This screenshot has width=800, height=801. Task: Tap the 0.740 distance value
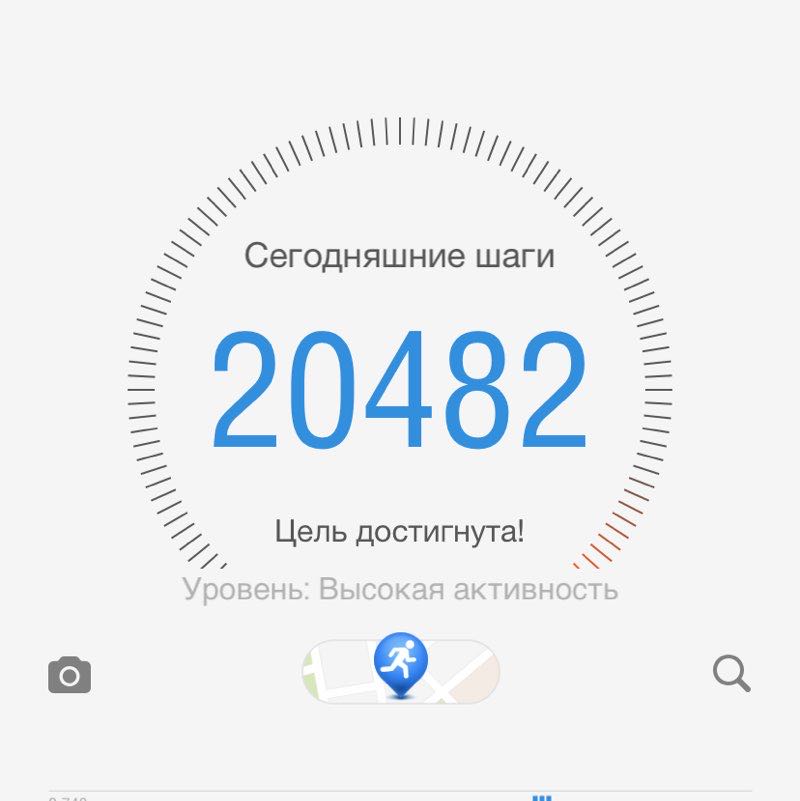(70, 797)
